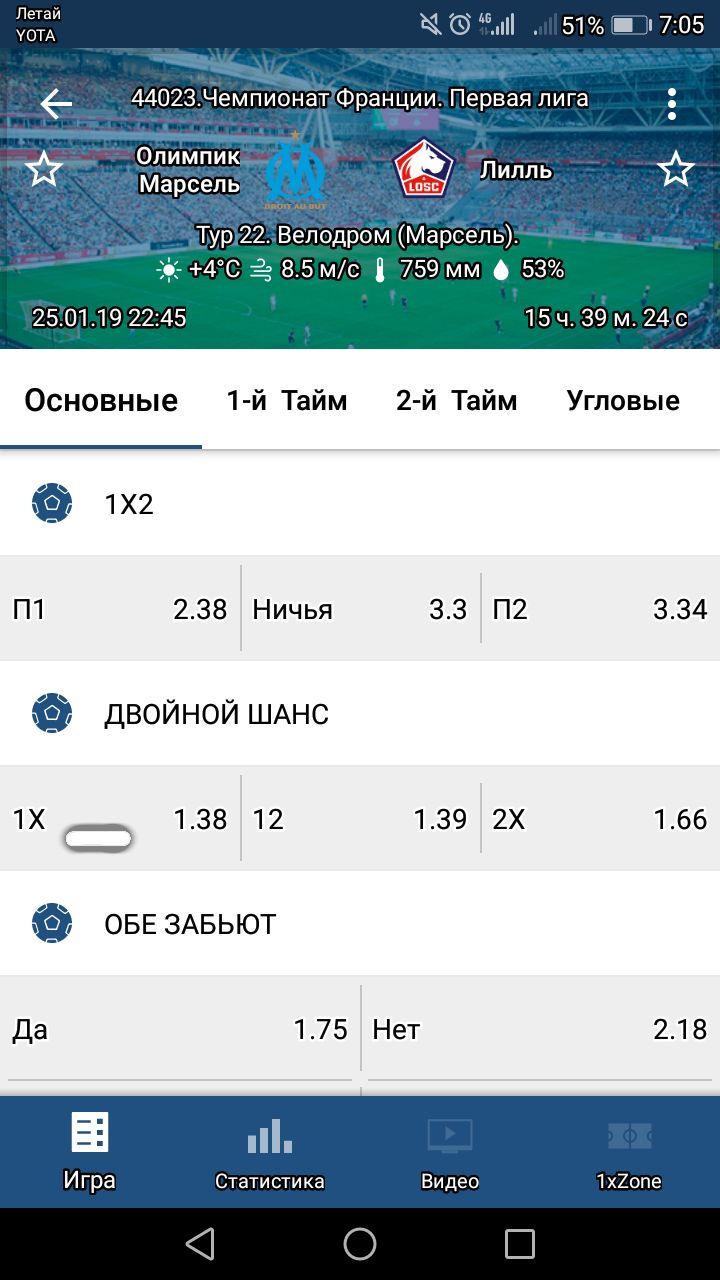Favorite Лилль with its star
Image resolution: width=720 pixels, height=1280 pixels.
tap(676, 170)
